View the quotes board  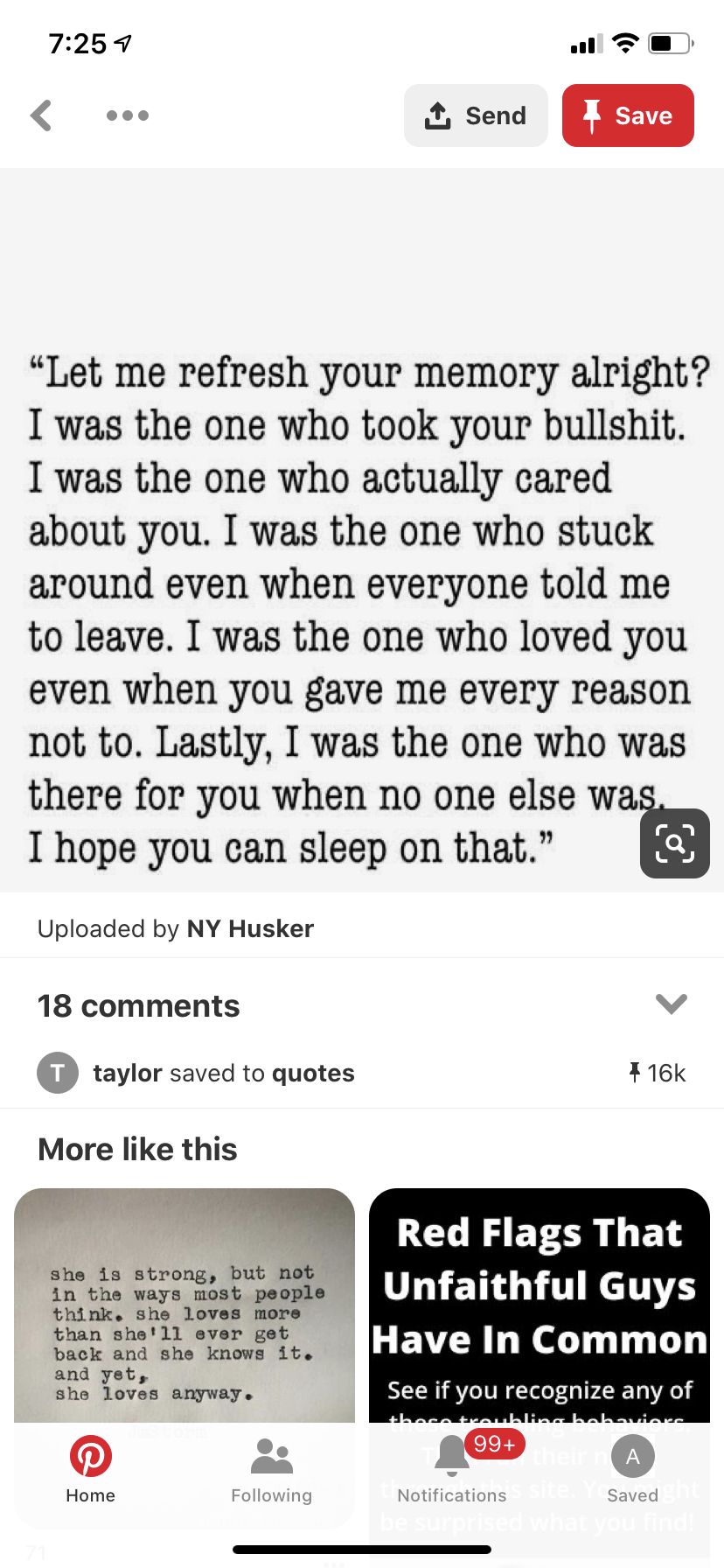click(313, 1073)
